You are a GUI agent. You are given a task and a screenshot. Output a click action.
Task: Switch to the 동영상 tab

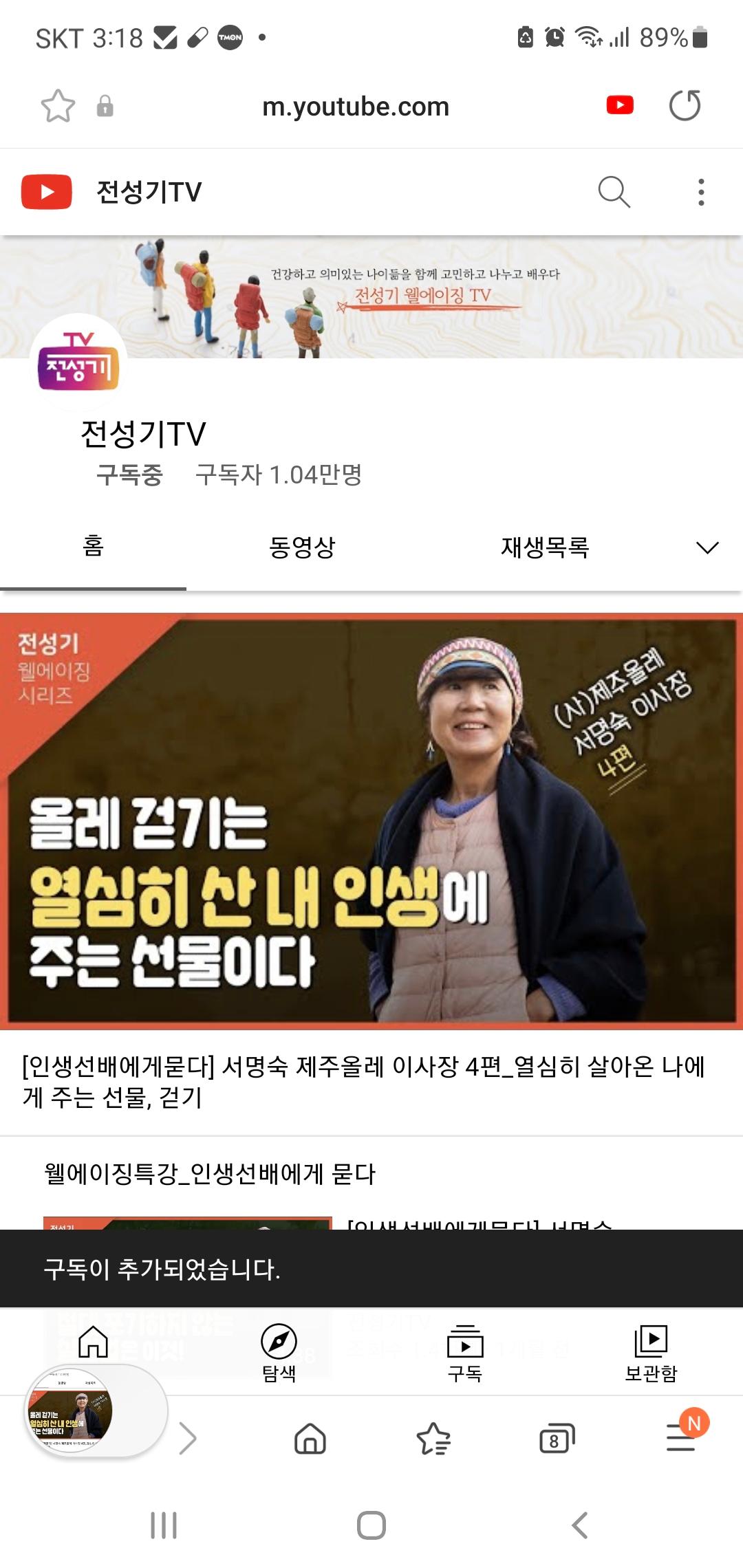tap(302, 547)
